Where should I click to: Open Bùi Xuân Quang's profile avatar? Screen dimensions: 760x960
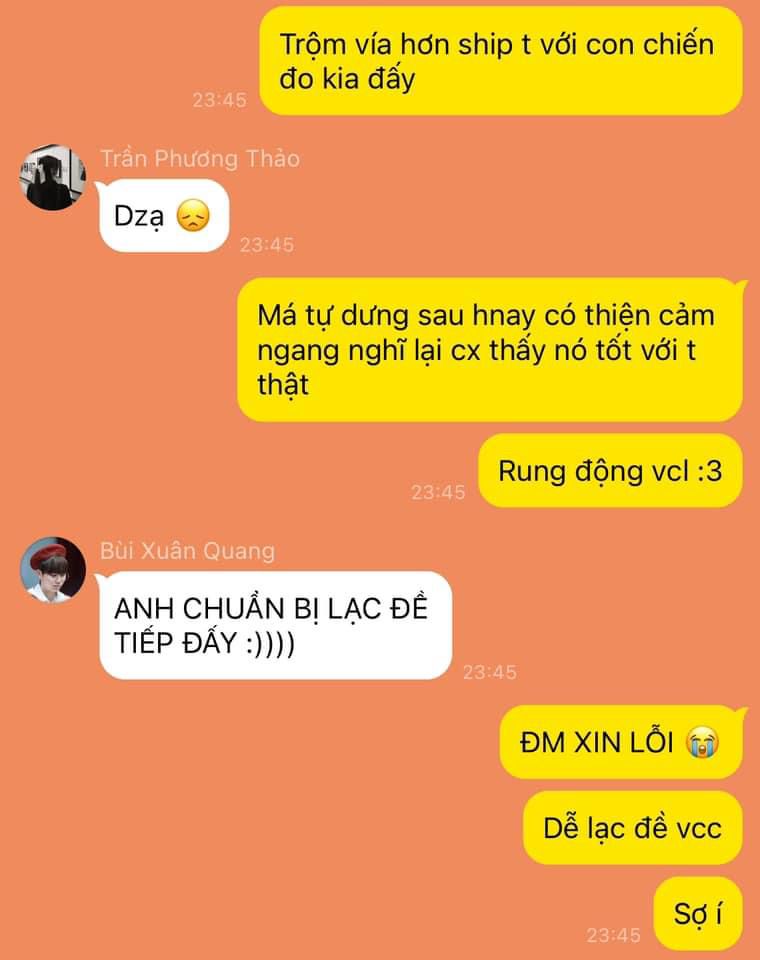[x=53, y=570]
